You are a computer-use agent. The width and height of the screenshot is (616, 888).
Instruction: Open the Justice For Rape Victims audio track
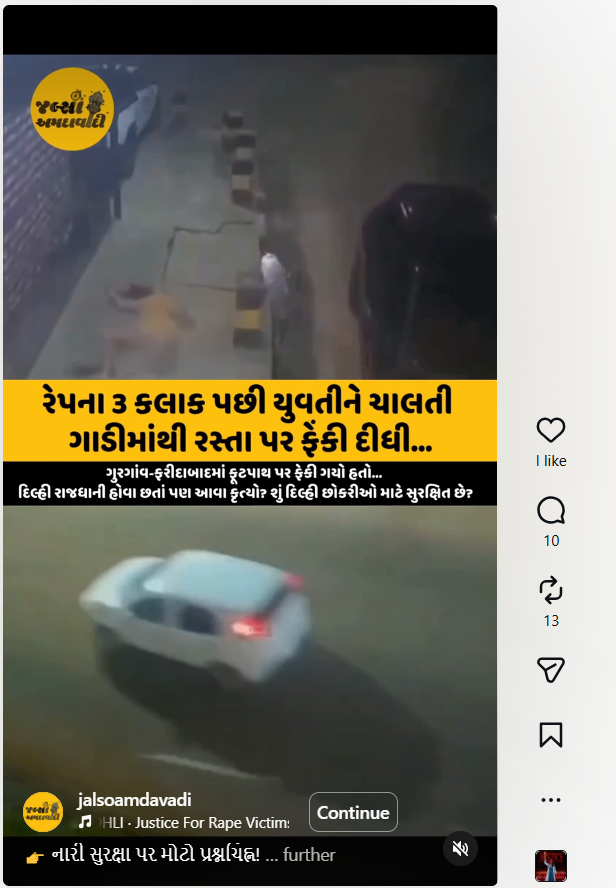[x=190, y=823]
